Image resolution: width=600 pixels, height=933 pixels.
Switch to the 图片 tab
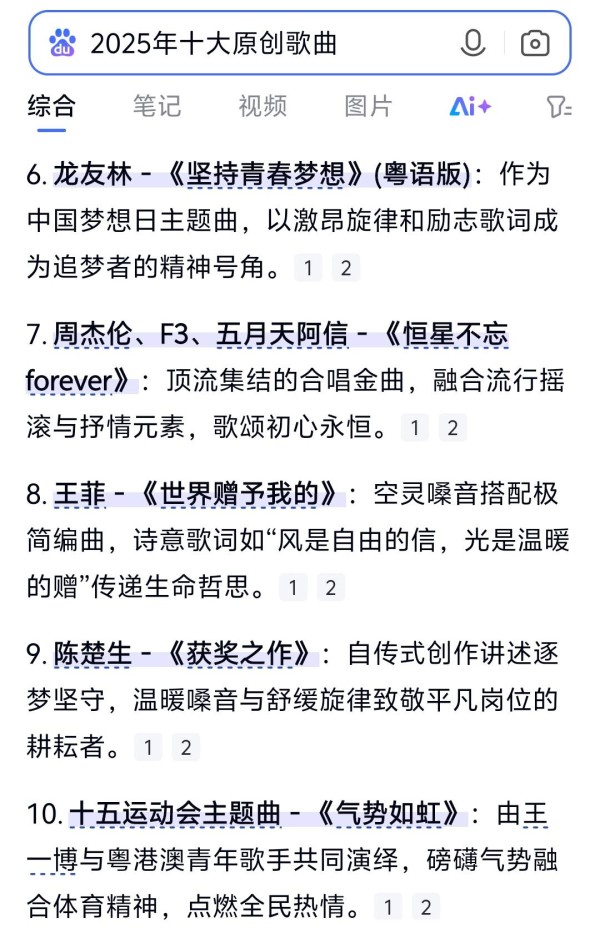click(x=369, y=106)
